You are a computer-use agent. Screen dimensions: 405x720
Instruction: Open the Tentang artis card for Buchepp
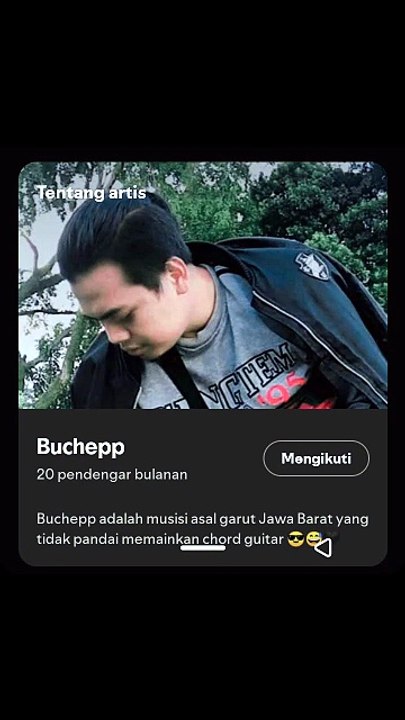tap(202, 363)
